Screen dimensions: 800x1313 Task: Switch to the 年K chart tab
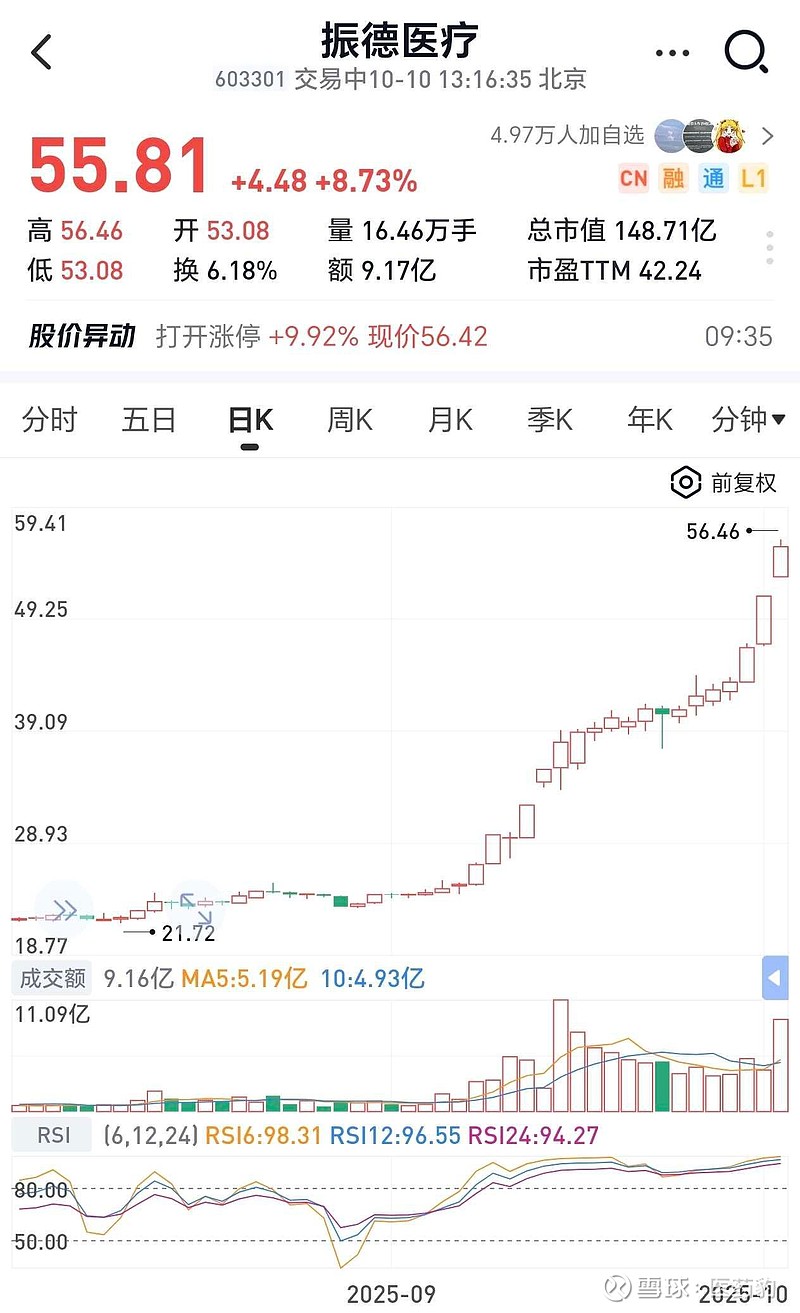[650, 420]
